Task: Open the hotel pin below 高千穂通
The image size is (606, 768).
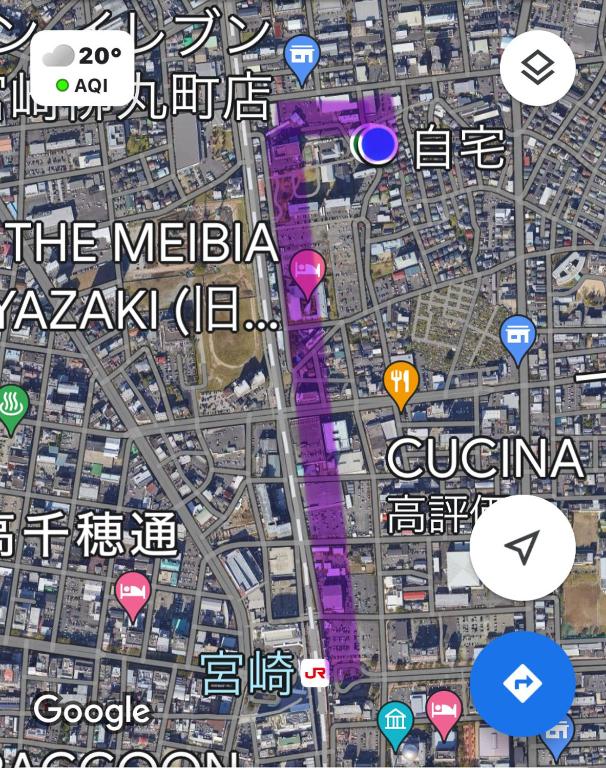Action: pos(133,592)
